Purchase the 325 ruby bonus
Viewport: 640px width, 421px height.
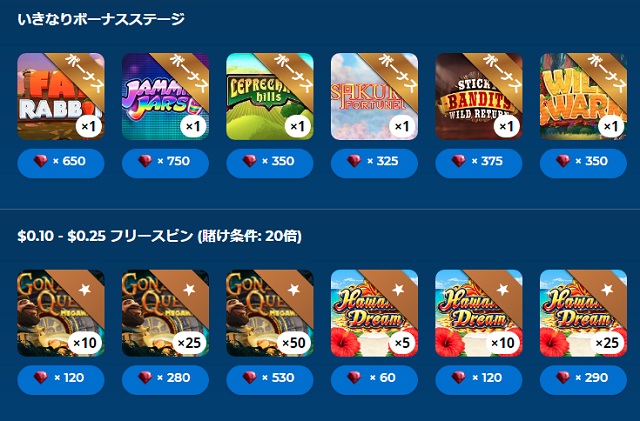(x=374, y=161)
